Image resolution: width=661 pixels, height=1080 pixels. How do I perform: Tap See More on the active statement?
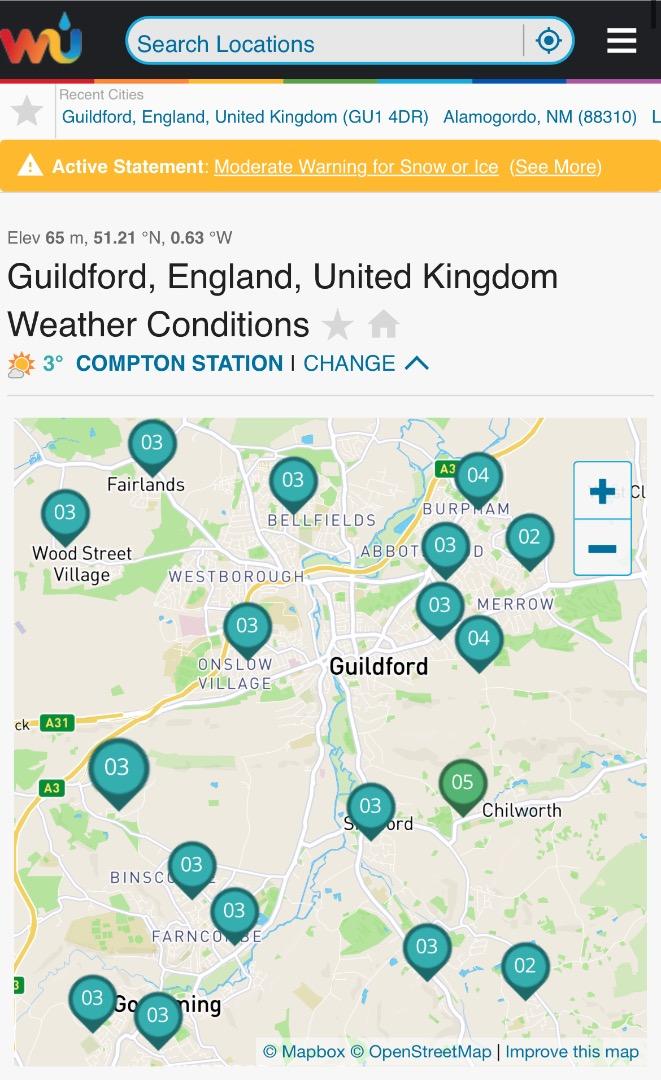[555, 167]
